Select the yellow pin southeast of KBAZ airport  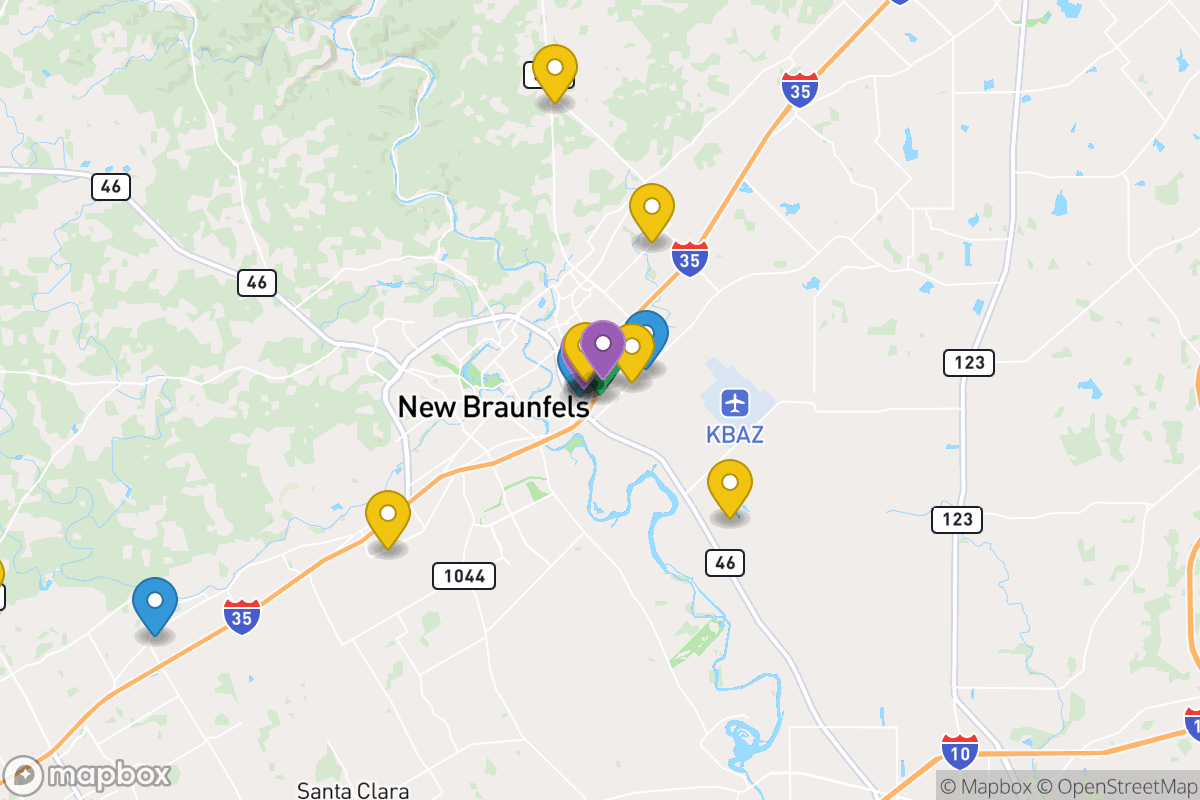point(730,483)
